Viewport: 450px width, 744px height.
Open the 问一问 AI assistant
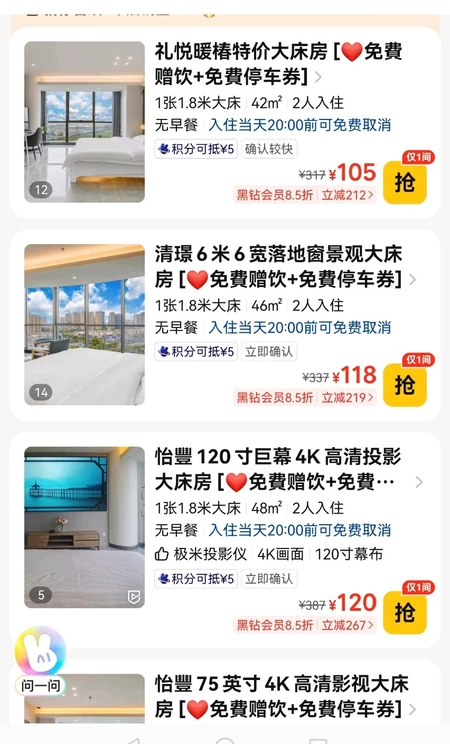(x=40, y=661)
